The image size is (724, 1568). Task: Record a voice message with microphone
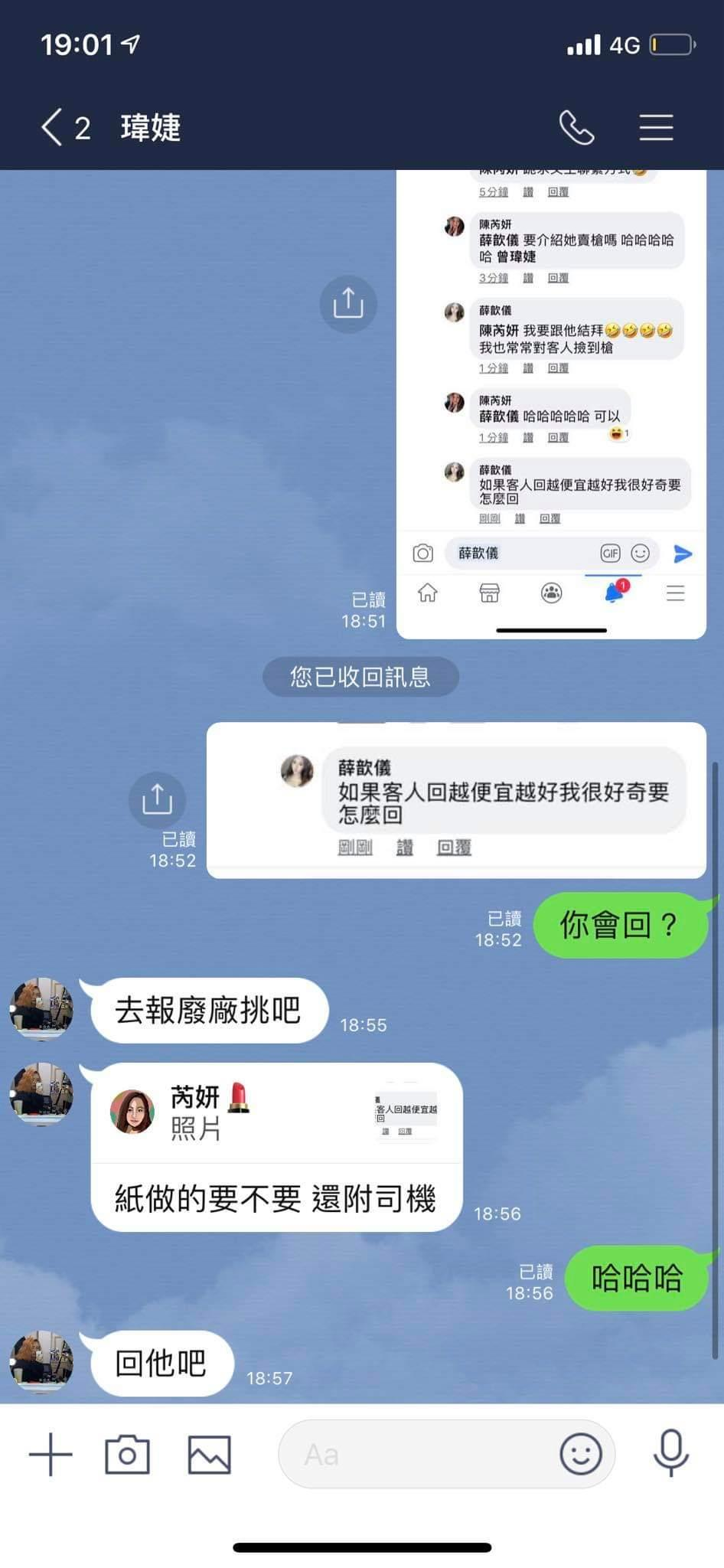pos(671,1452)
